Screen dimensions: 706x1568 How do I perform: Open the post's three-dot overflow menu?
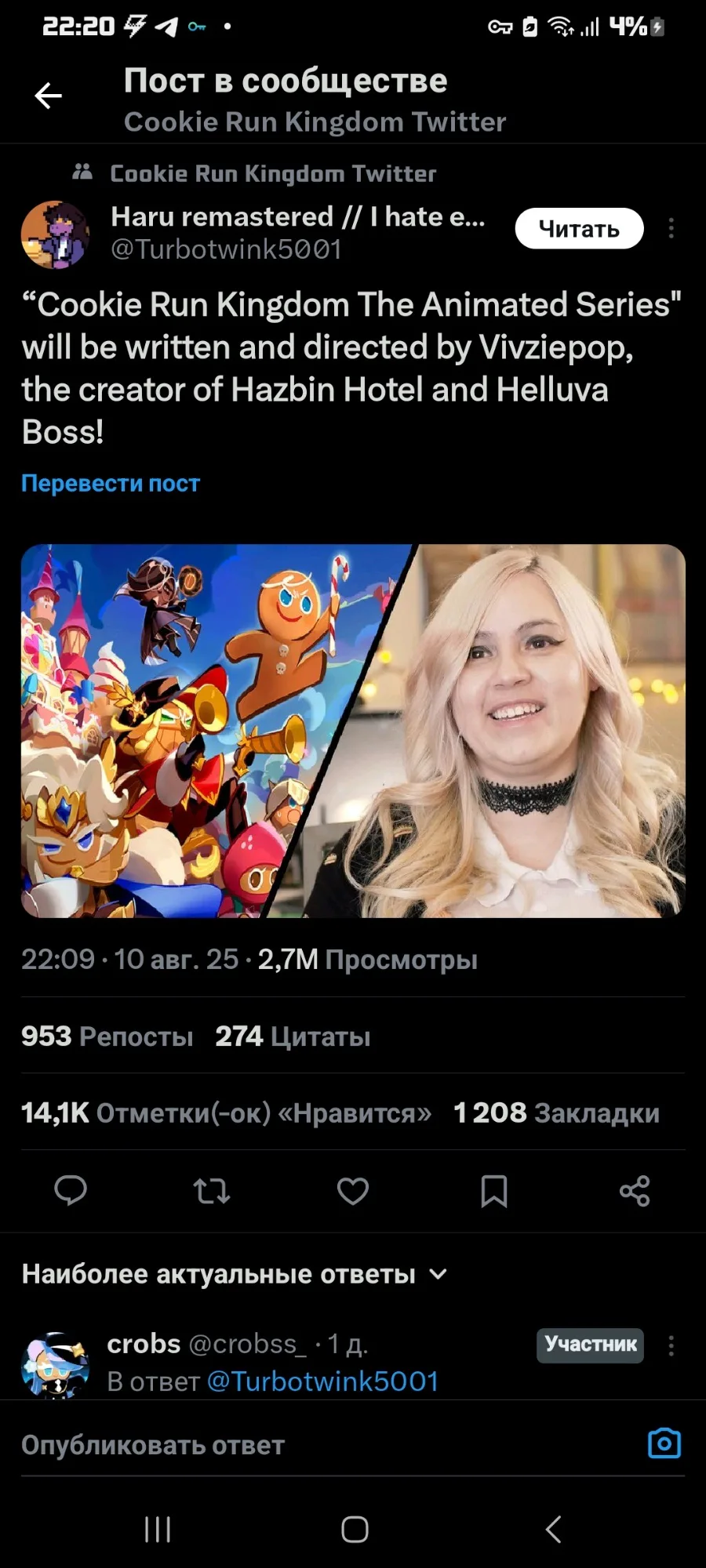pyautogui.click(x=671, y=228)
